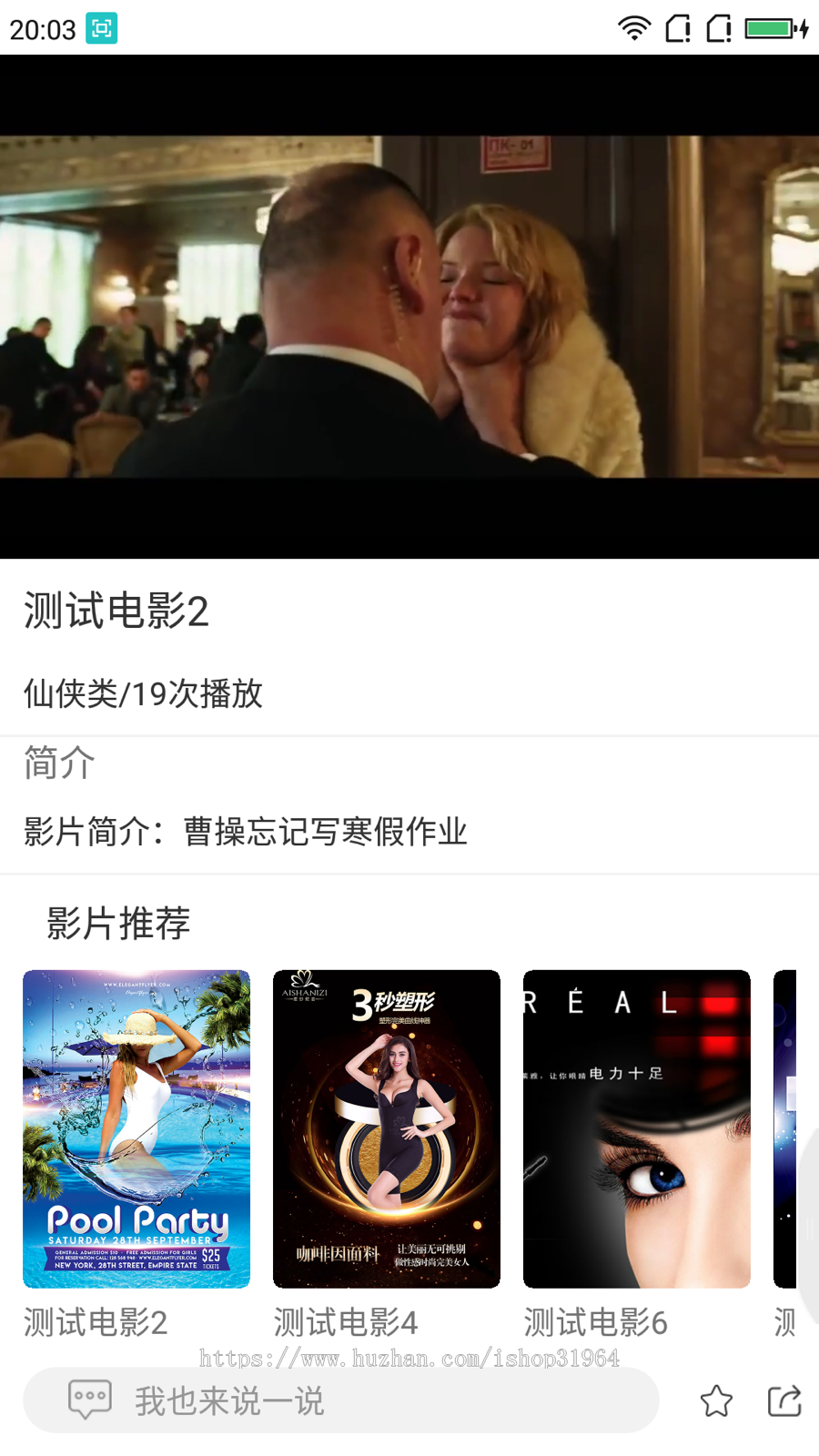The width and height of the screenshot is (819, 1456).
Task: Tap the teal screenshot icon in status bar
Action: 100,28
